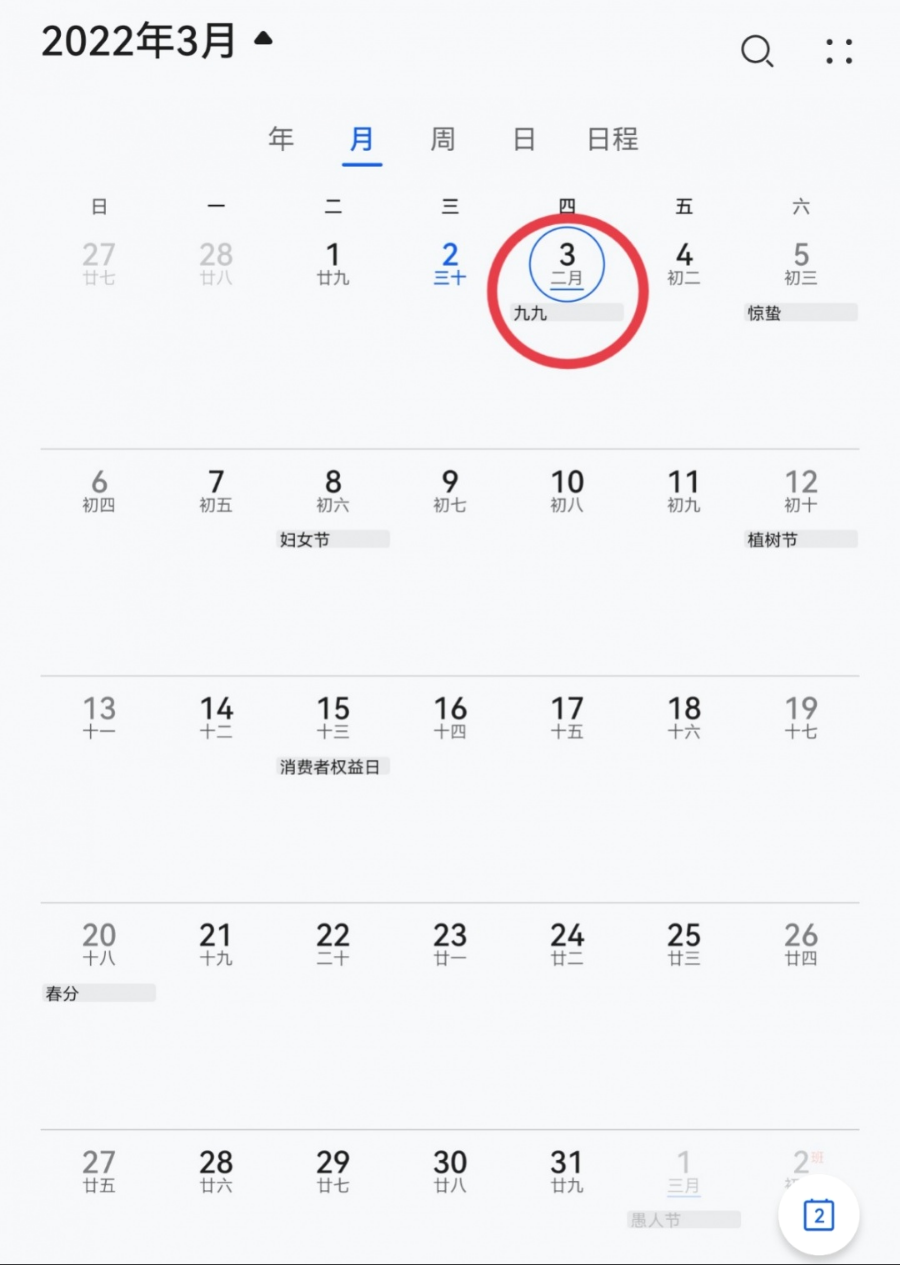Open the four-dot more options menu
Screen dimensions: 900x1265
pos(839,51)
